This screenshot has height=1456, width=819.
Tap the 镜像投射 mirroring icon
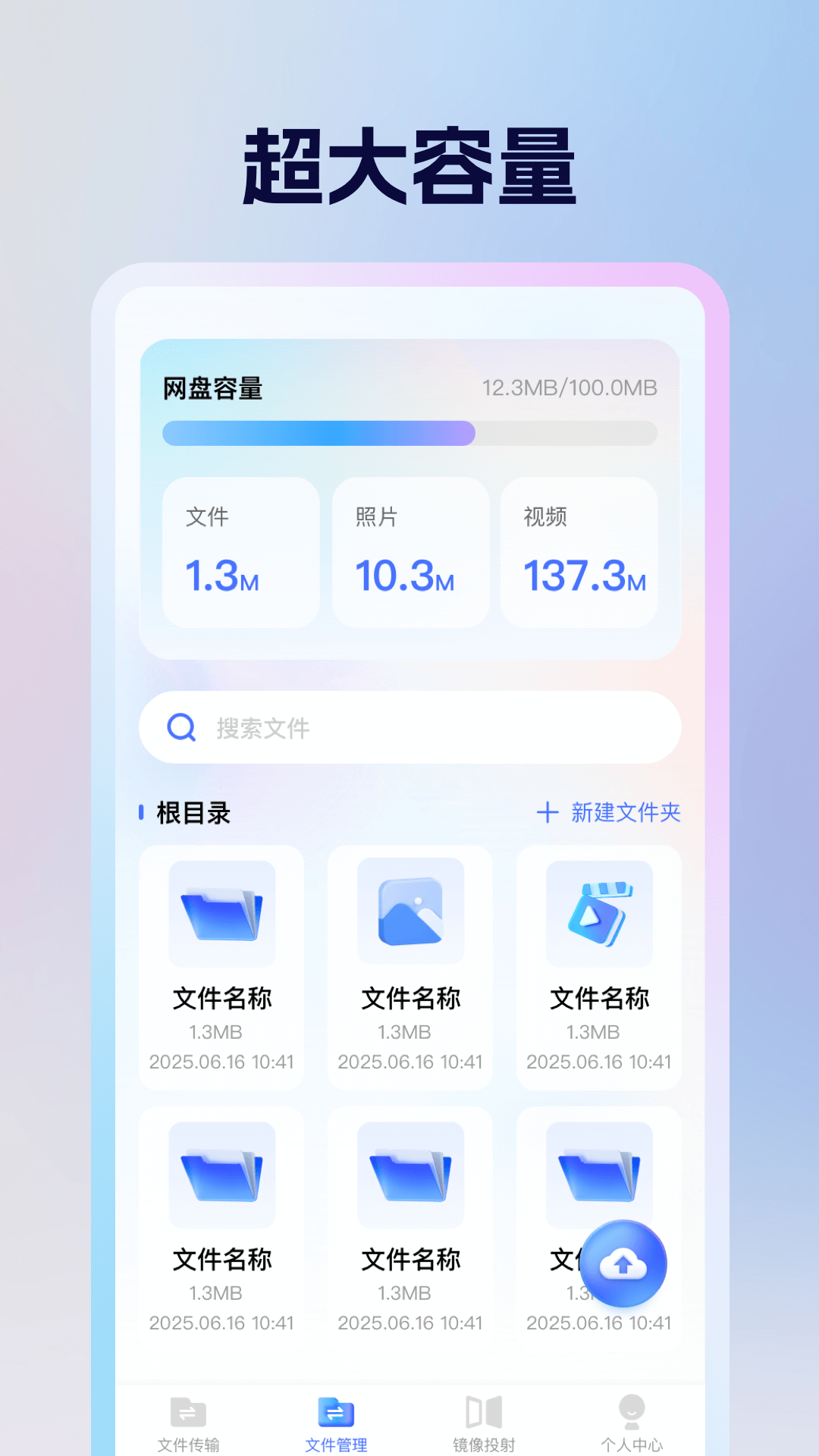(x=483, y=1411)
